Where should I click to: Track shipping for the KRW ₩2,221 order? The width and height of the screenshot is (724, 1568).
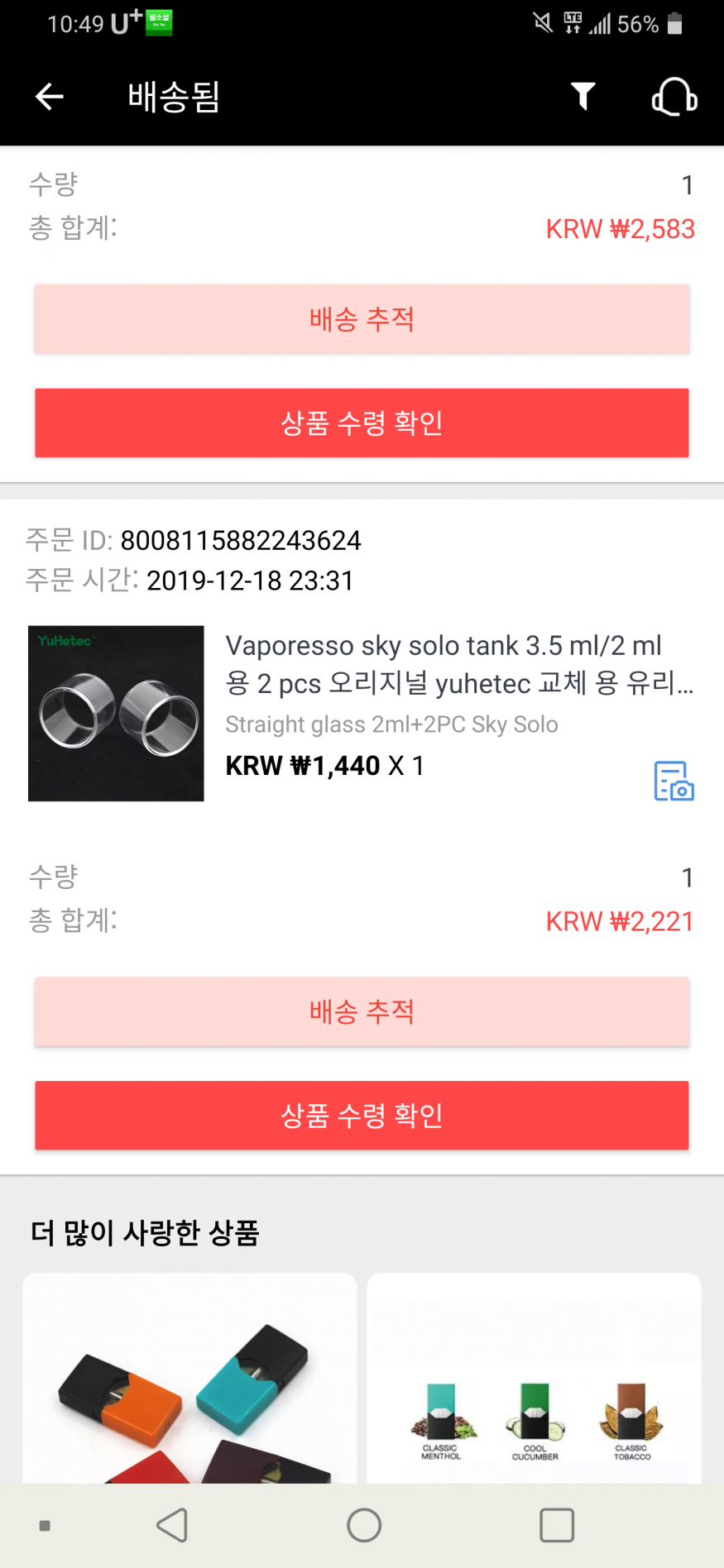pyautogui.click(x=362, y=1011)
